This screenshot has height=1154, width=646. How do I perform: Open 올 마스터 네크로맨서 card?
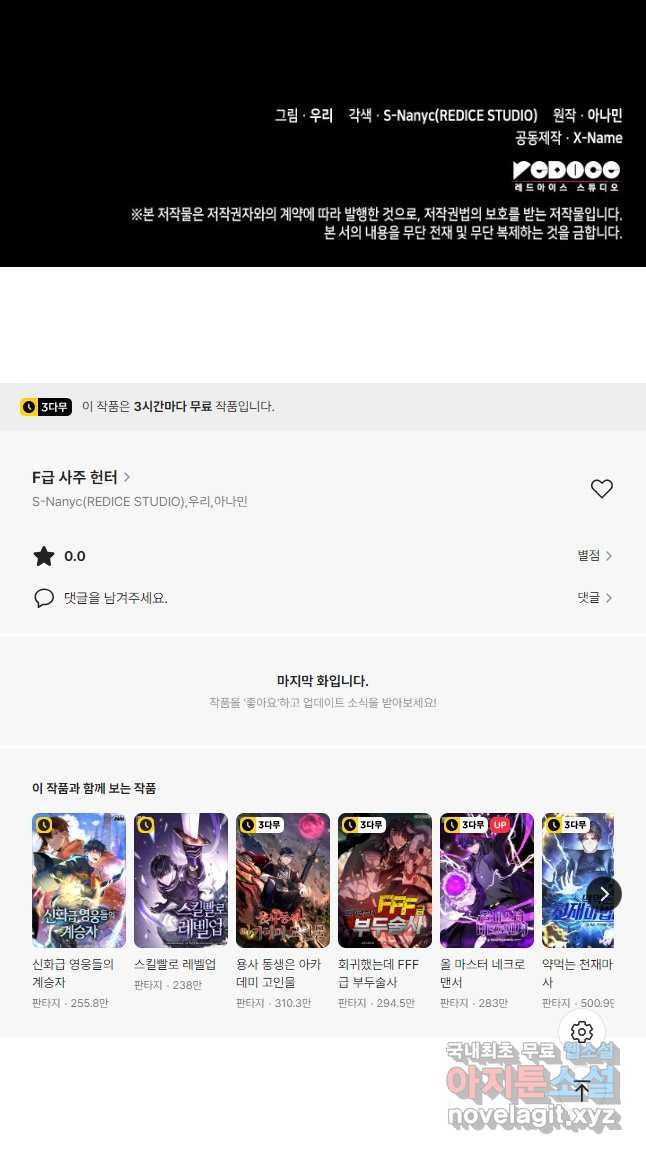coord(487,880)
